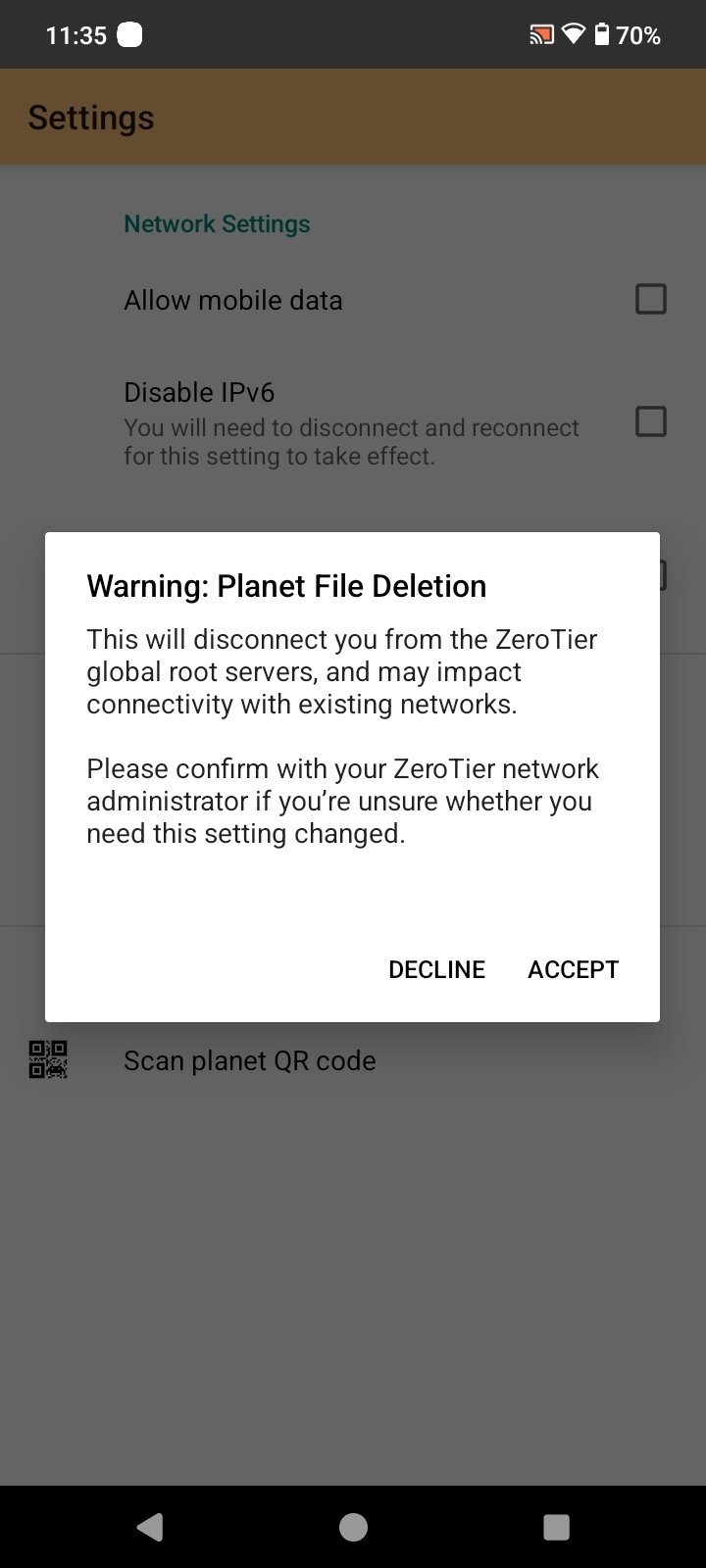Tap the Wi-Fi icon in the status bar

coord(574,34)
